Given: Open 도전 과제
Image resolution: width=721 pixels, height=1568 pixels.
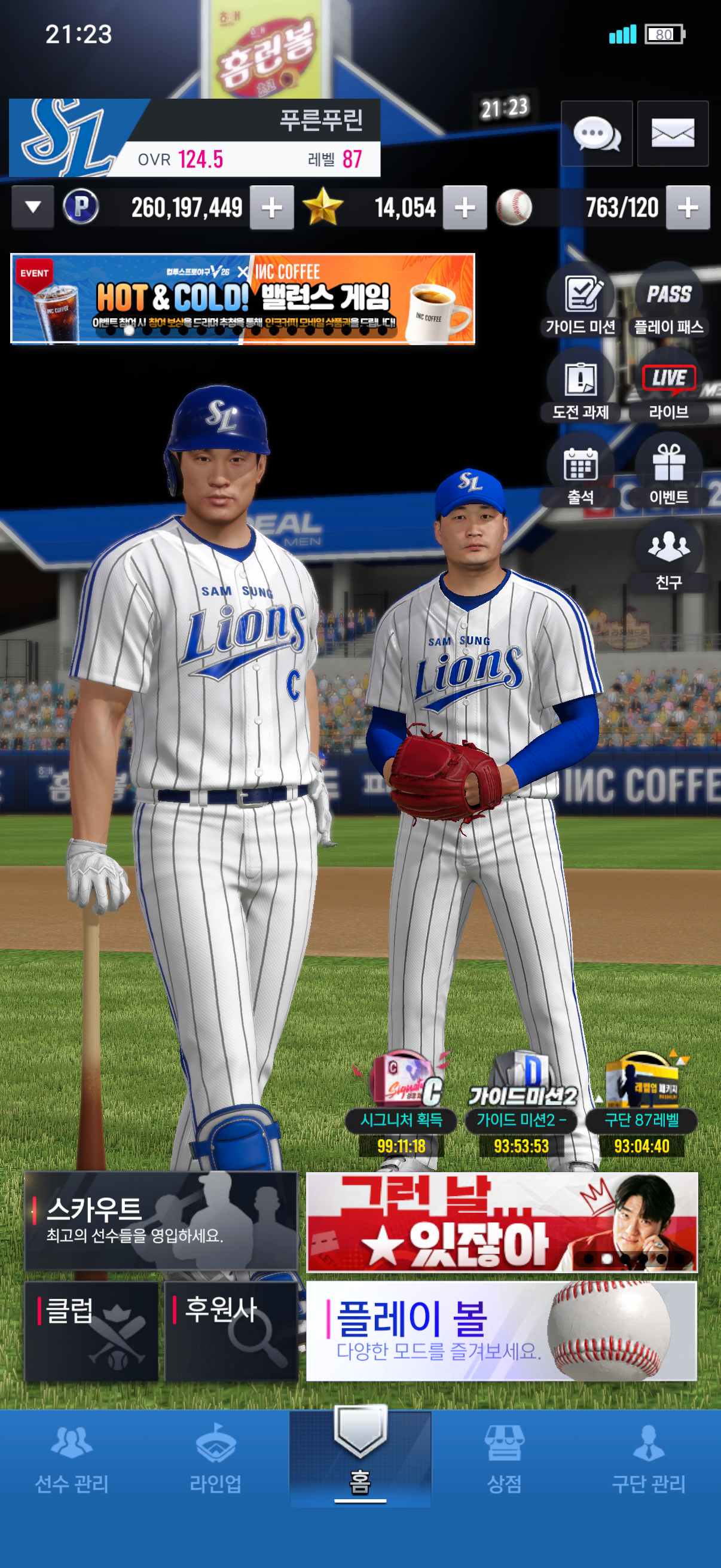Looking at the screenshot, I should click(x=581, y=387).
